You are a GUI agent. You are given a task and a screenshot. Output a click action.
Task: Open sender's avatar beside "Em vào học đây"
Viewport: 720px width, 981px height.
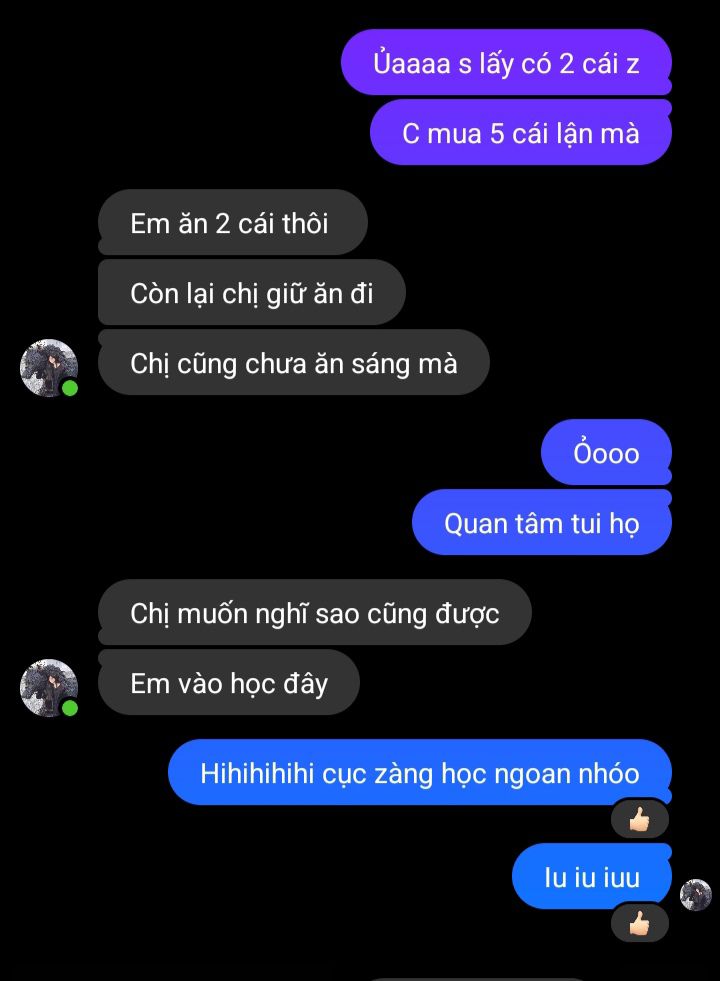[x=49, y=687]
